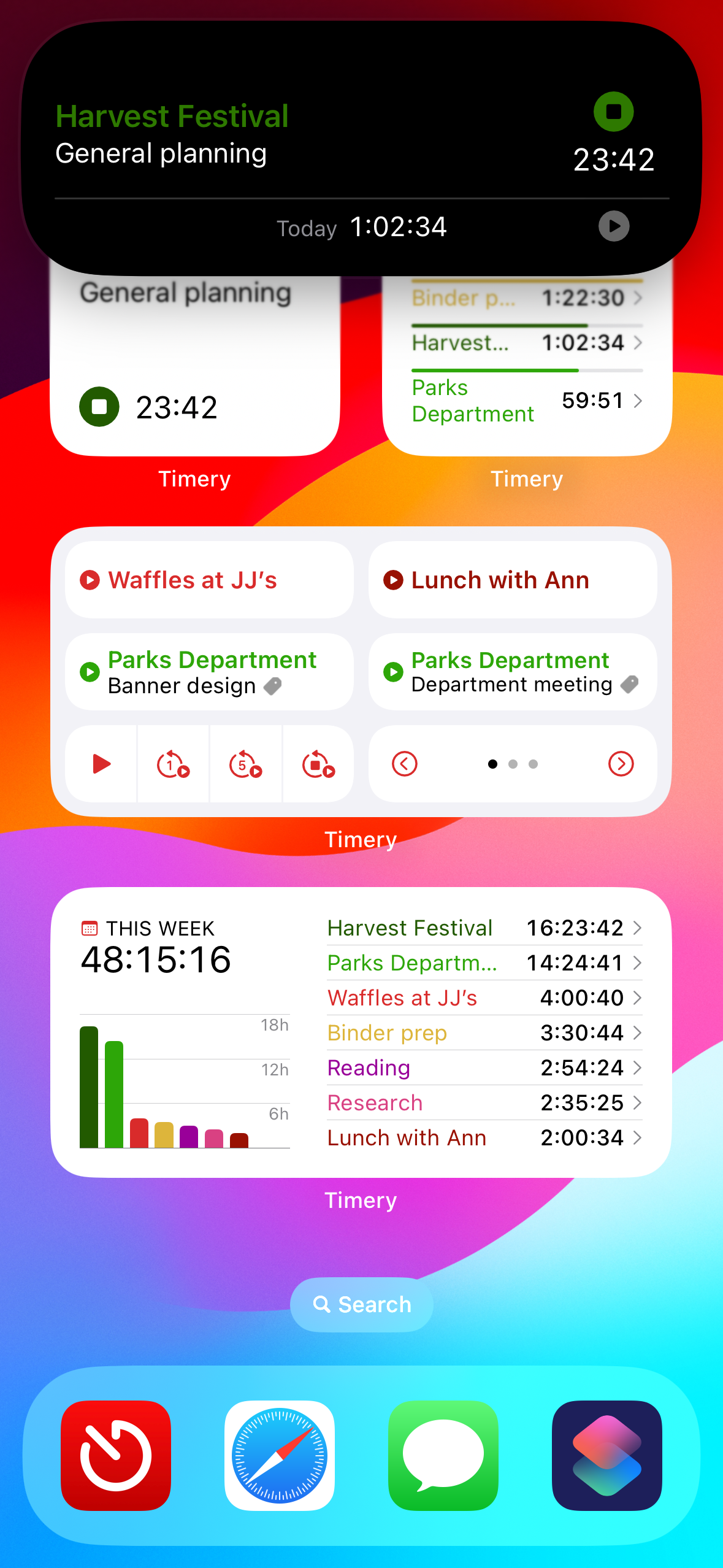This screenshot has height=1568, width=723.
Task: Start Parks Department meeting timer
Action: [513, 672]
